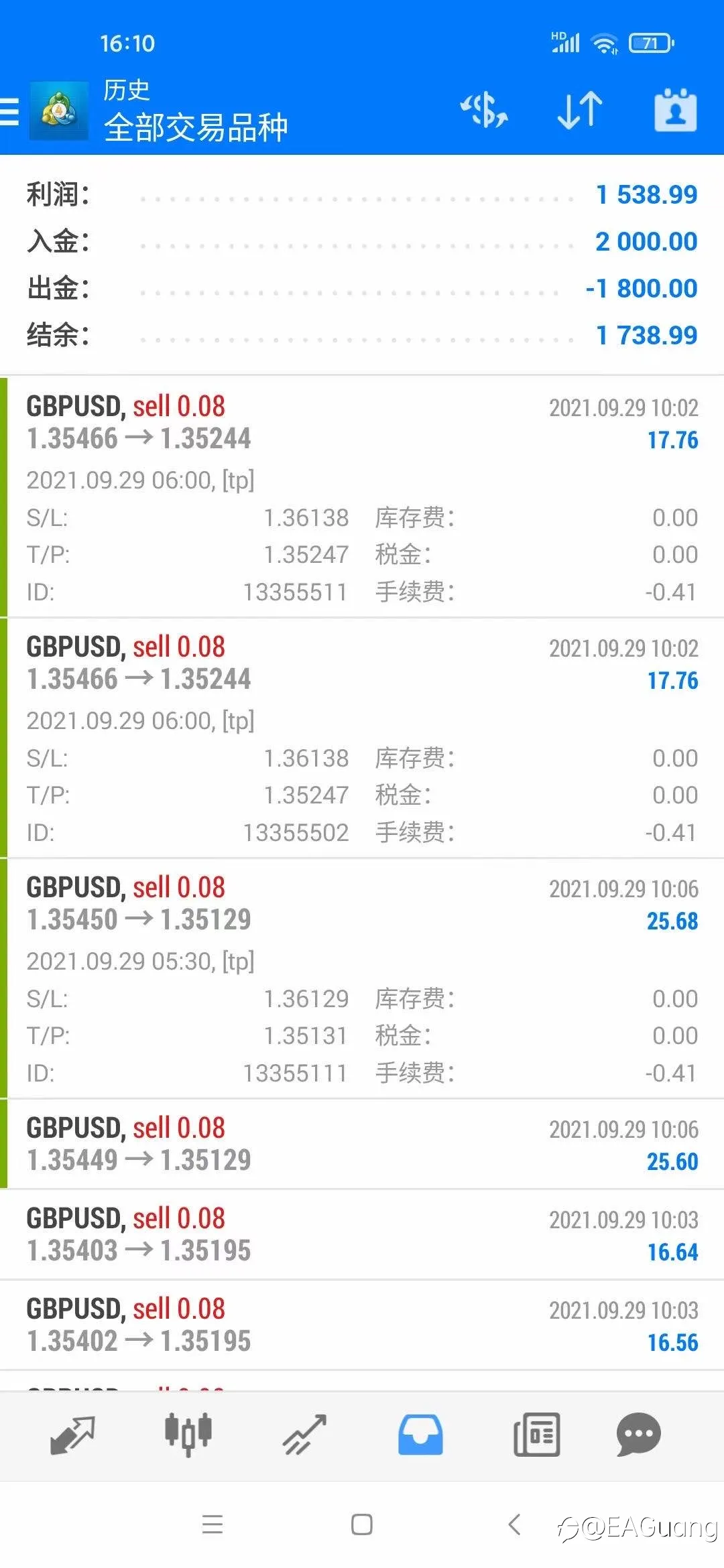724x1568 pixels.
Task: Open the sort order arrows
Action: [580, 111]
